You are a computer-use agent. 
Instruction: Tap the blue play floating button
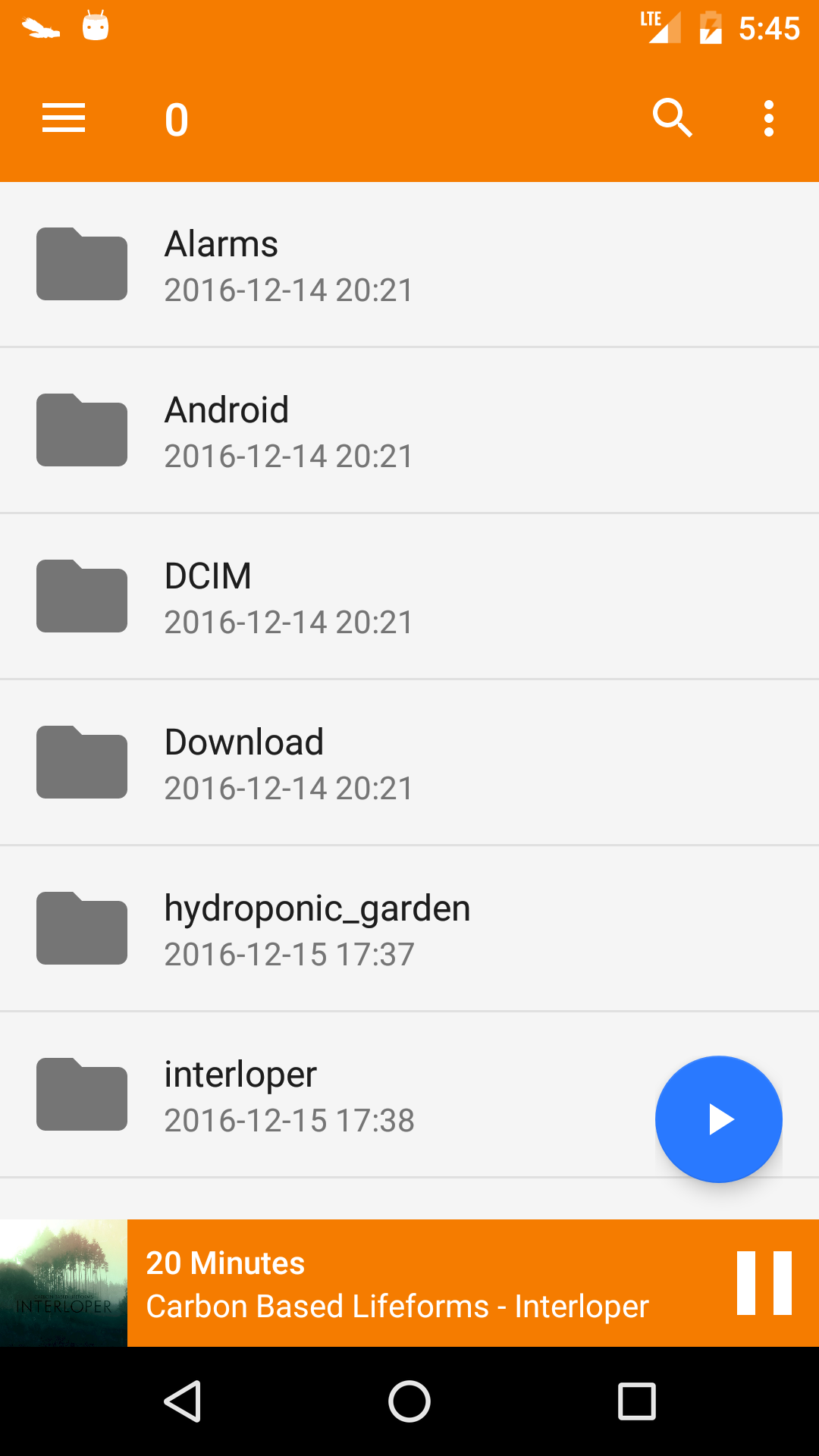point(718,1119)
